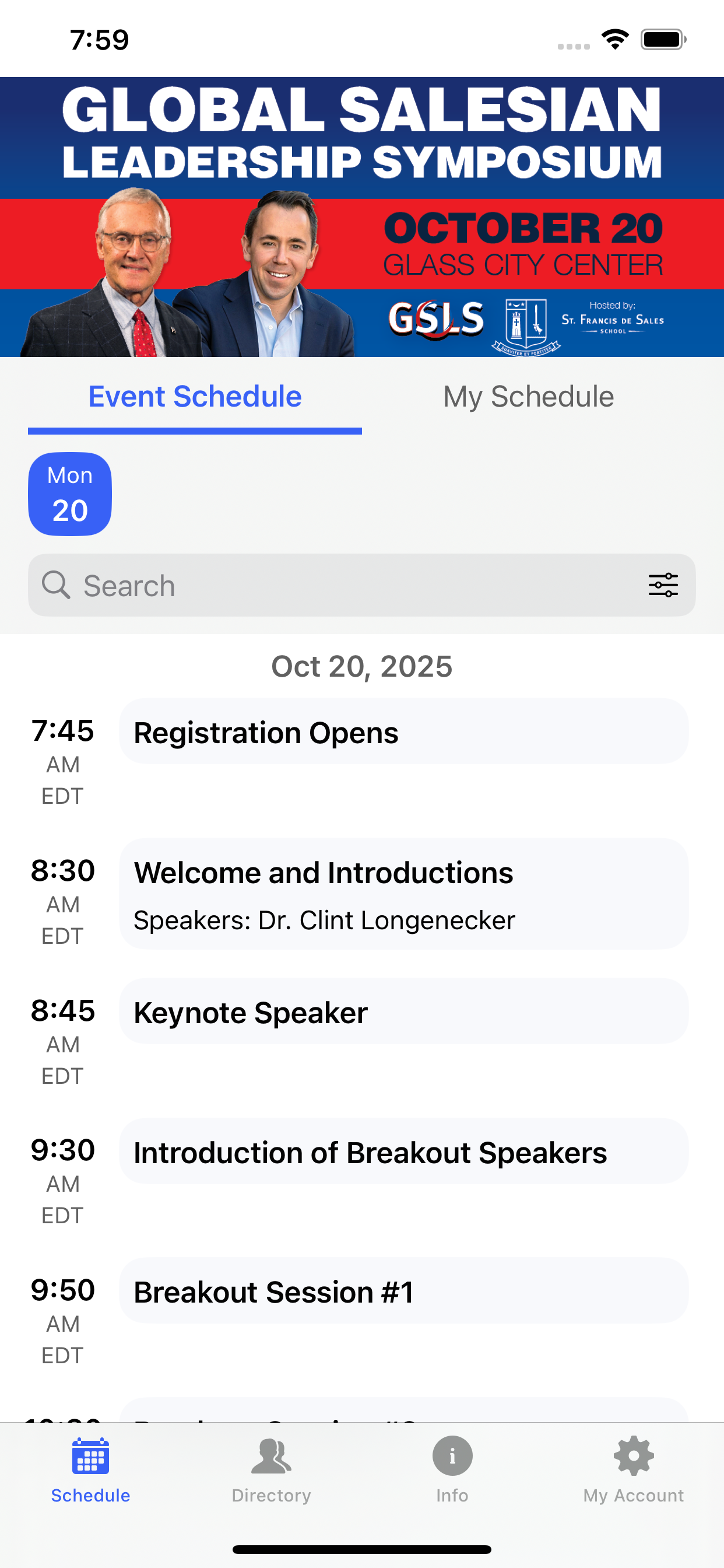This screenshot has width=724, height=1568.
Task: Select the Event Schedule tab
Action: 195,397
